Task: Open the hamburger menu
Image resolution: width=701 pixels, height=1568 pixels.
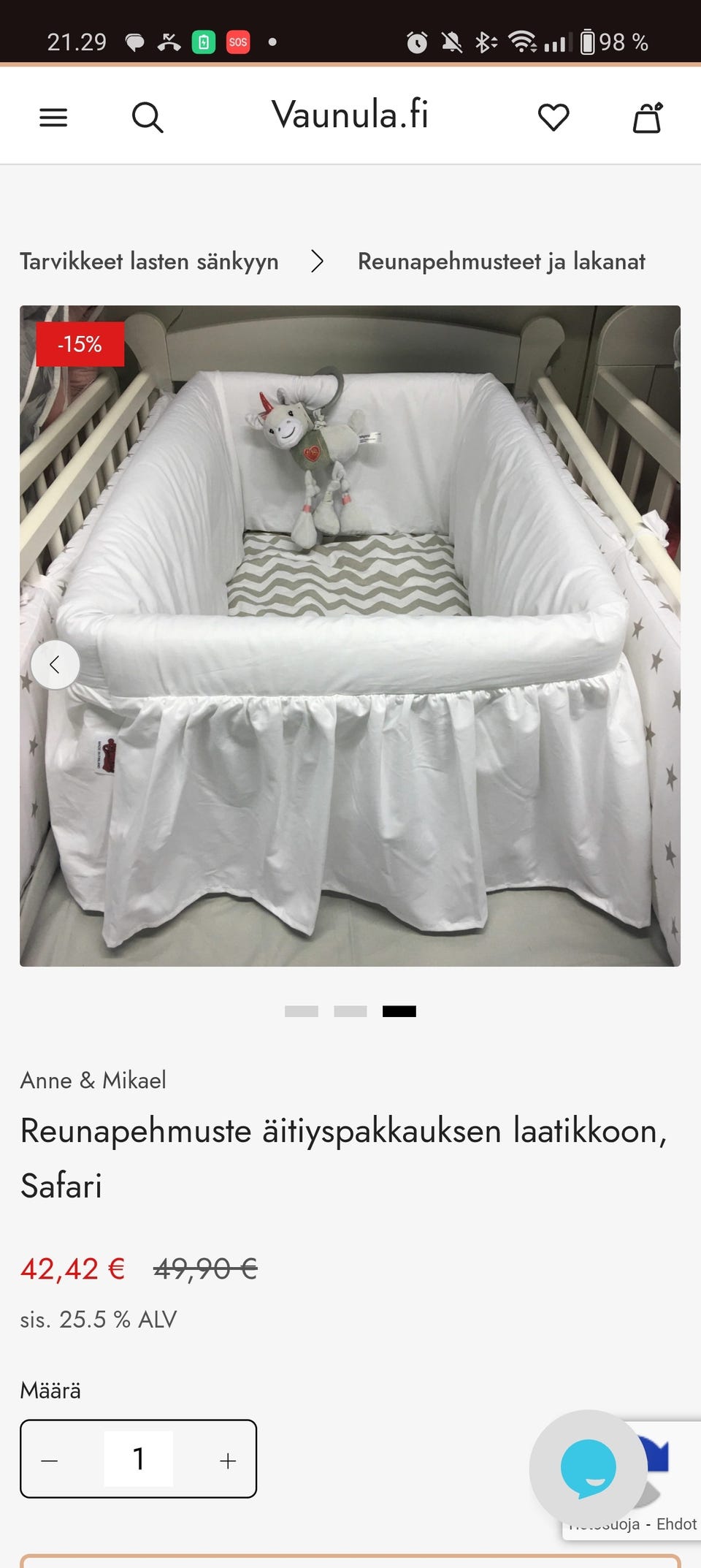Action: (x=53, y=117)
